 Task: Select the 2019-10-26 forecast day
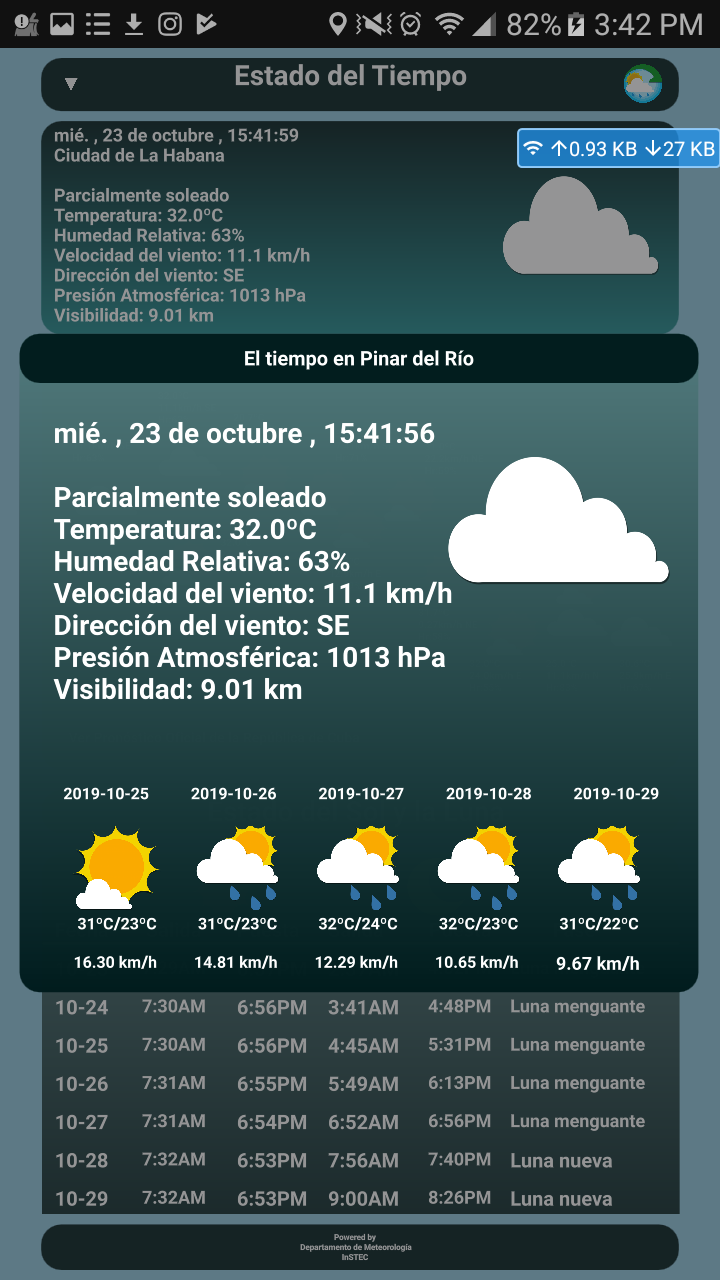click(236, 878)
